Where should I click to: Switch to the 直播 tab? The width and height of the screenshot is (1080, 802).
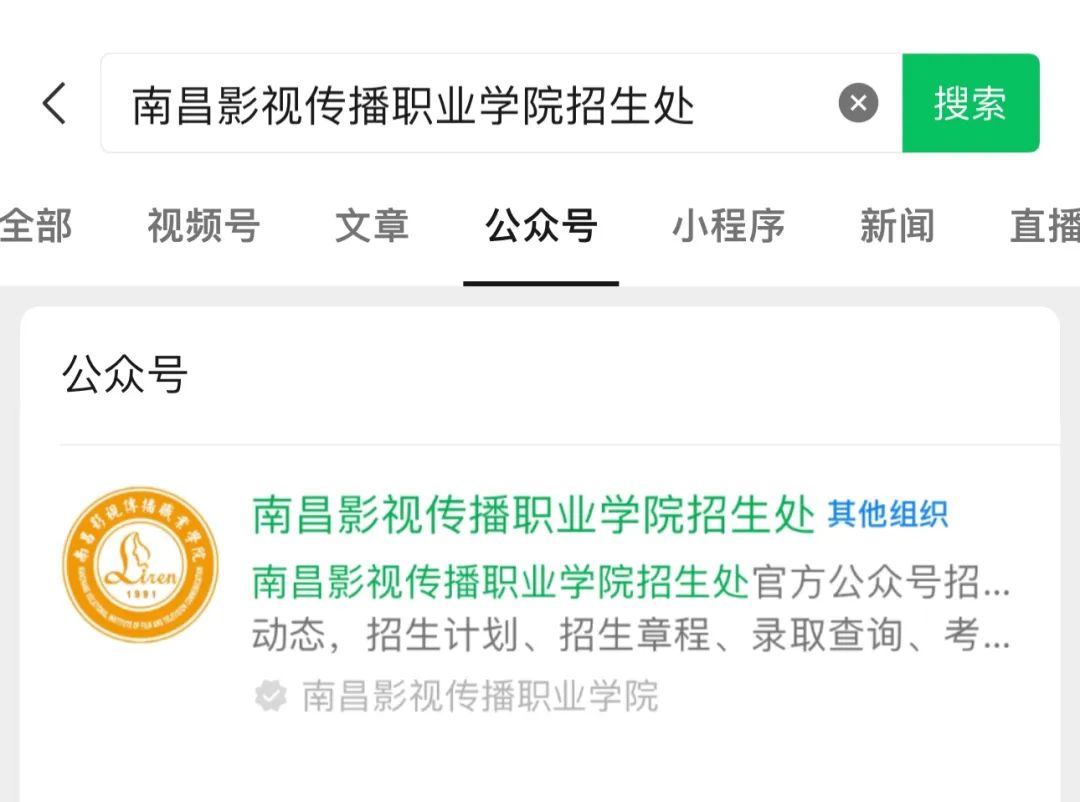pos(1045,226)
